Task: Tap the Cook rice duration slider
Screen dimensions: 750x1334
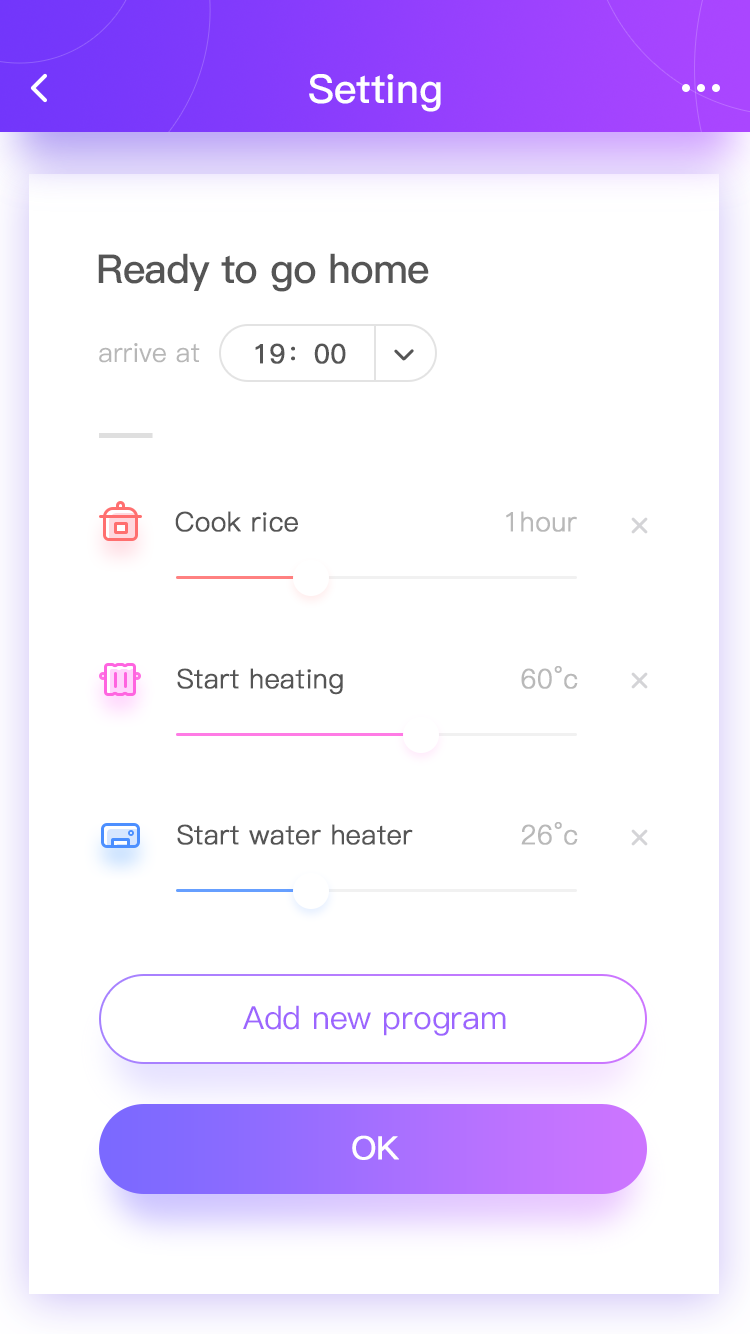Action: [x=376, y=578]
